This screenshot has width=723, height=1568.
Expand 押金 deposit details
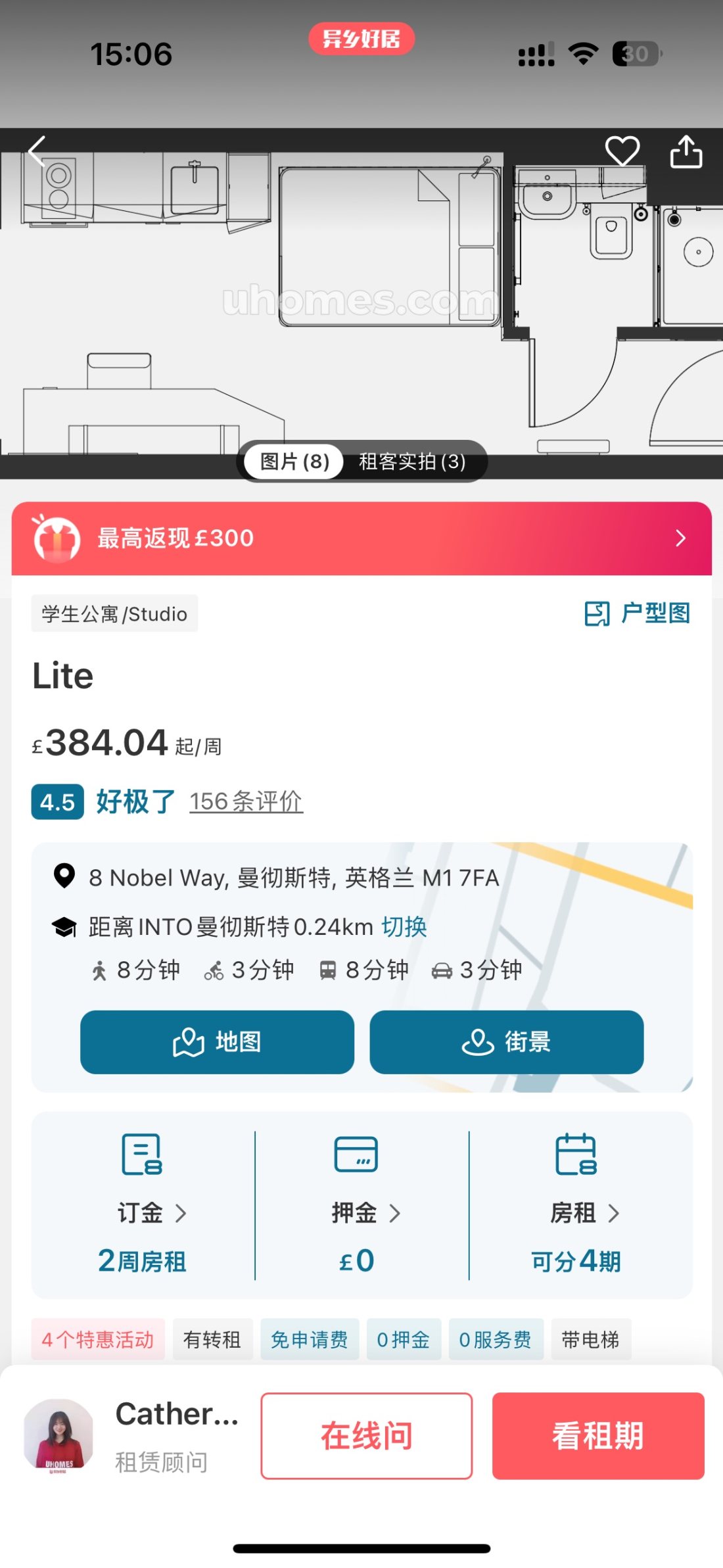point(365,1213)
